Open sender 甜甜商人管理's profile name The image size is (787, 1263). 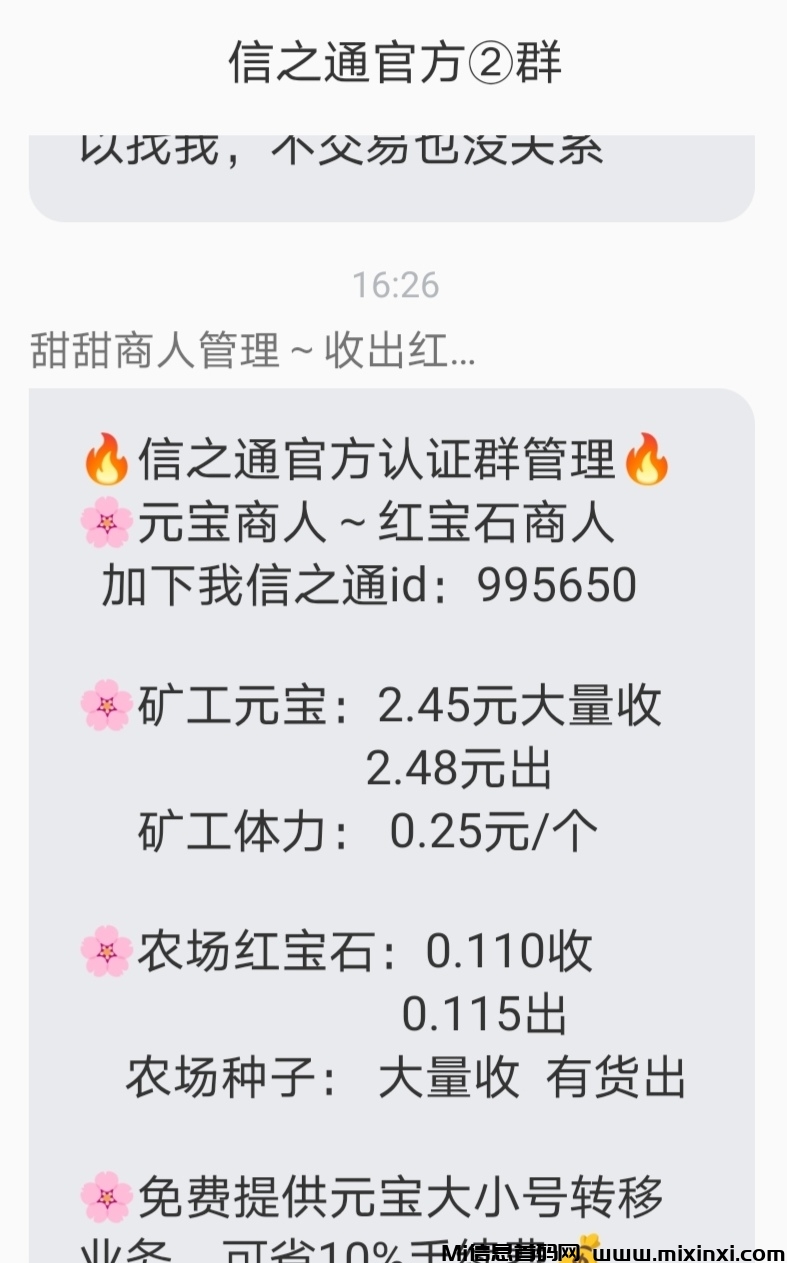click(x=254, y=352)
